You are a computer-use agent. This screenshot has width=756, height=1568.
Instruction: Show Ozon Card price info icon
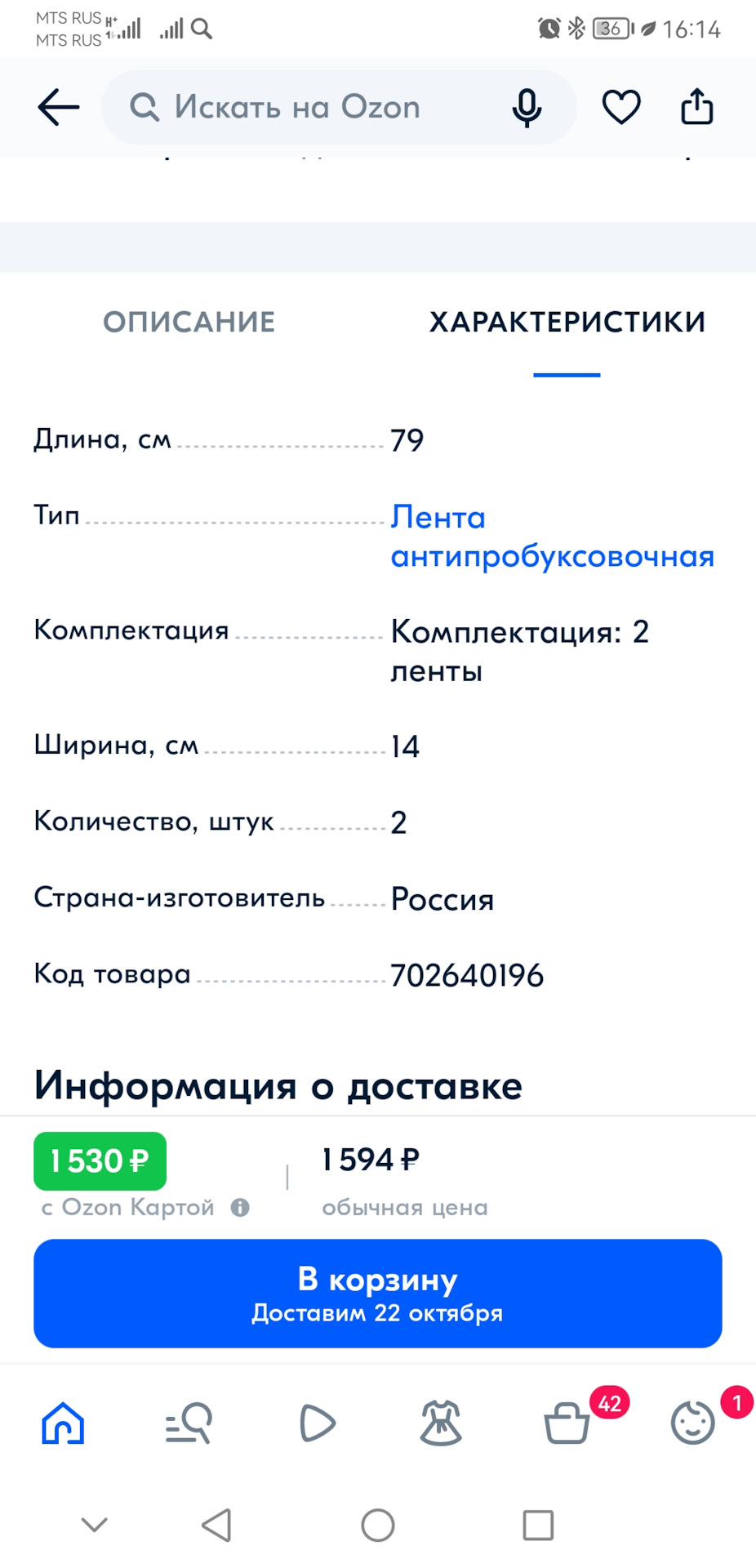(240, 1207)
